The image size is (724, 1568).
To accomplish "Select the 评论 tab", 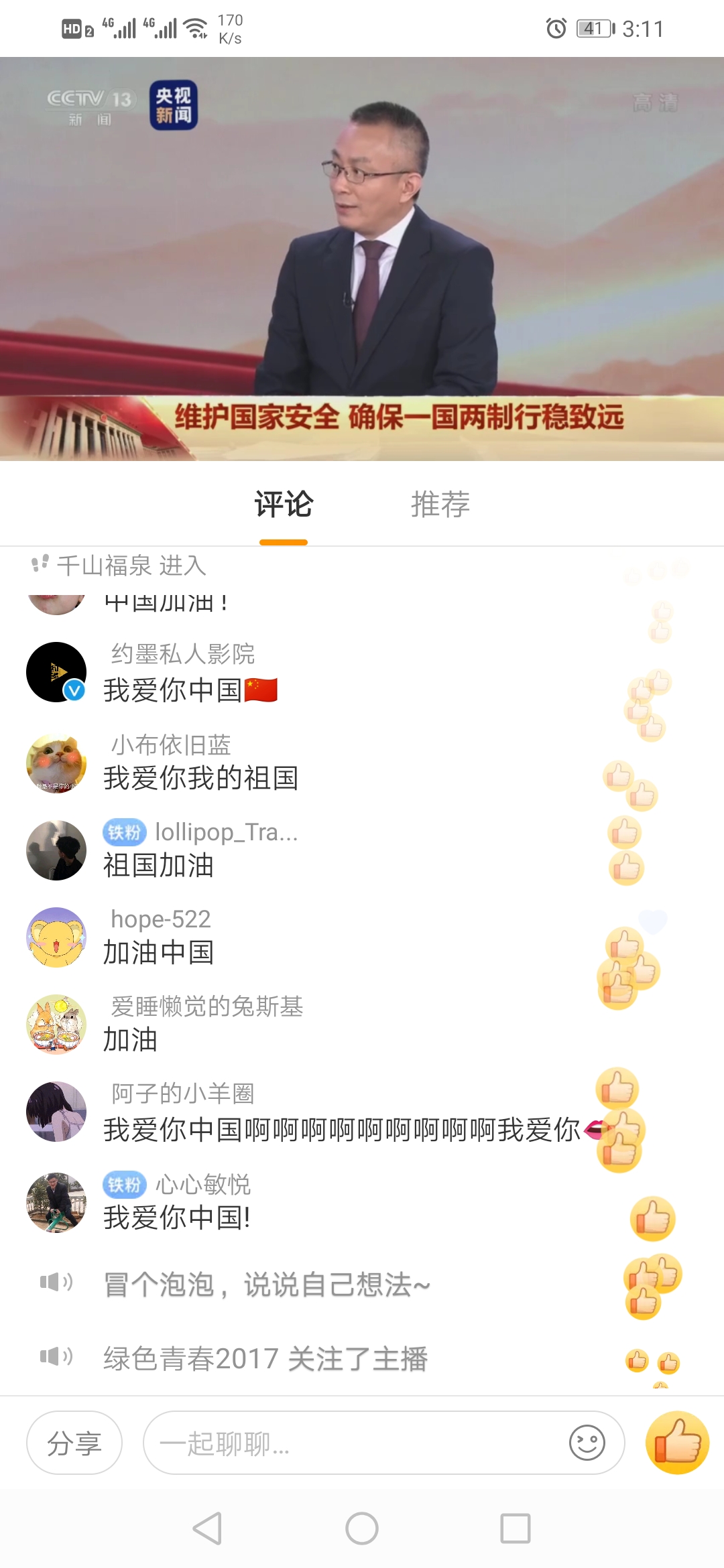I will click(284, 504).
